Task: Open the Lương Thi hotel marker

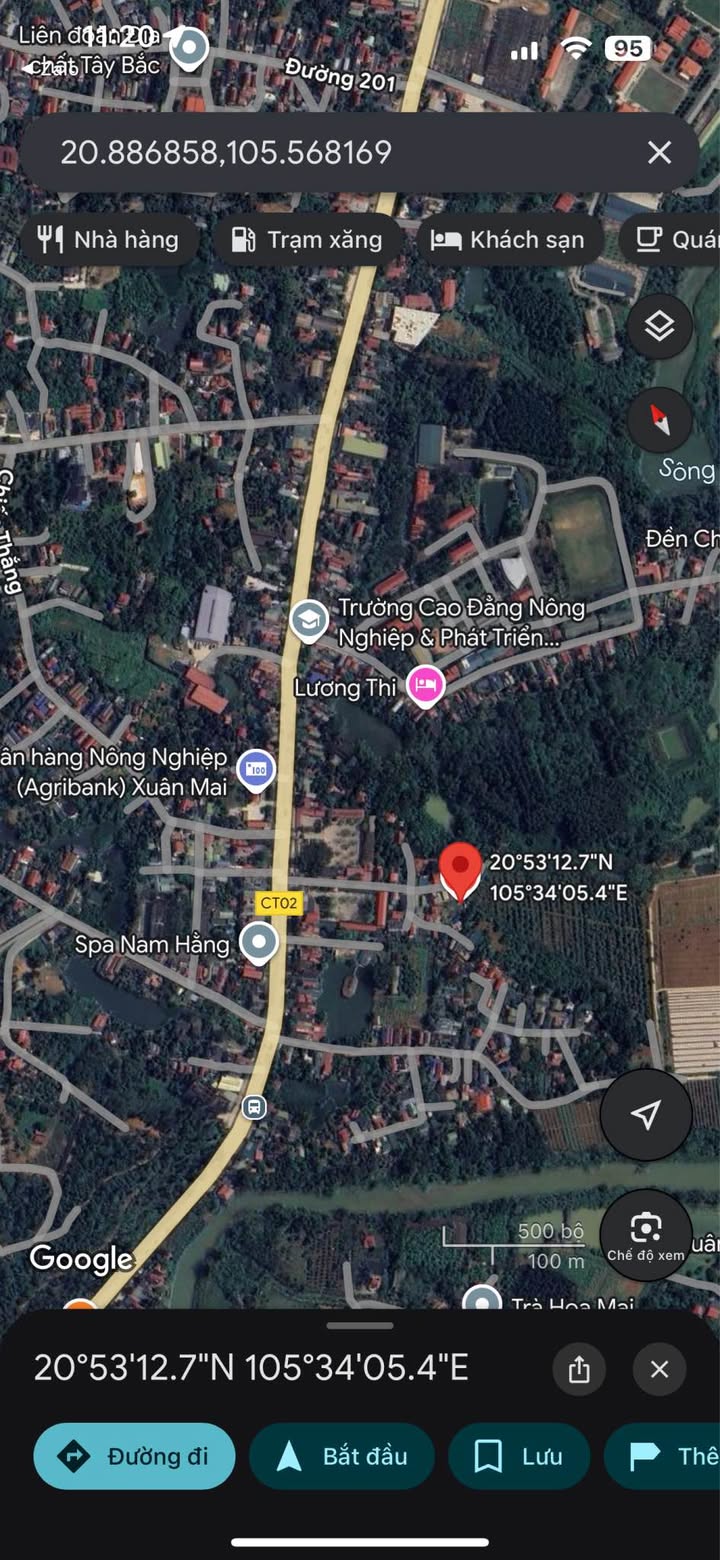Action: point(426,686)
